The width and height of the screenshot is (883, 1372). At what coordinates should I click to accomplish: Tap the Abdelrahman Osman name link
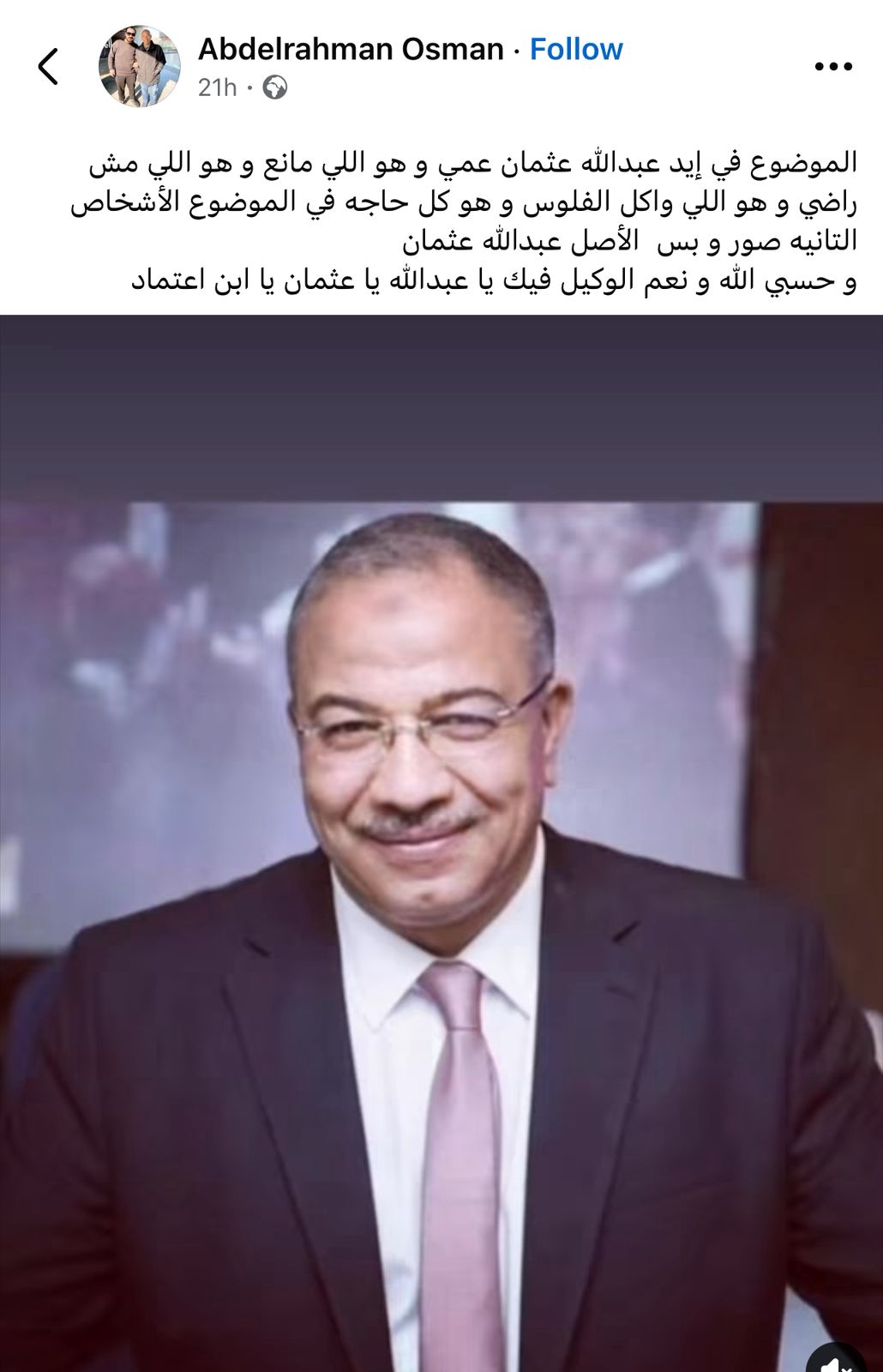[350, 50]
